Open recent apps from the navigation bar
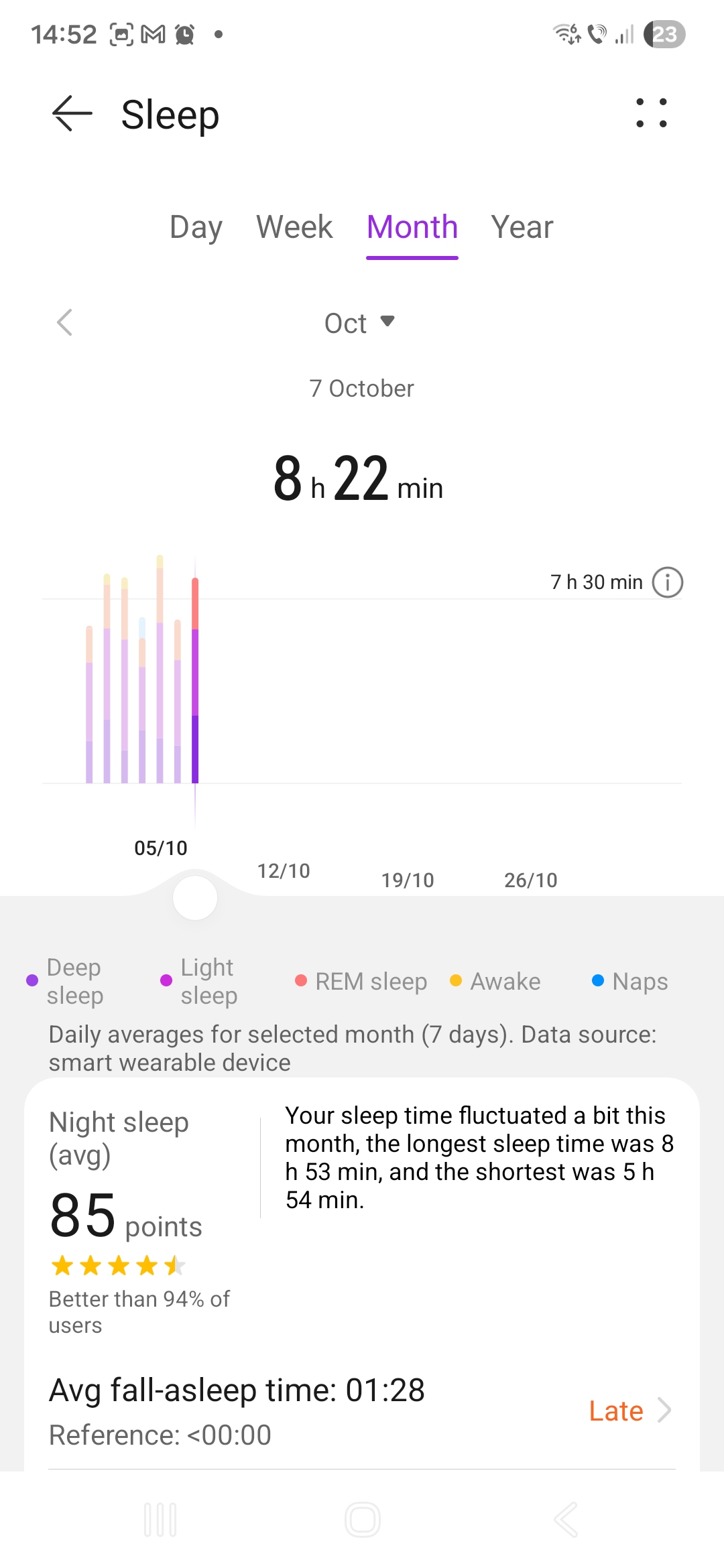Image resolution: width=724 pixels, height=1568 pixels. [x=160, y=1519]
